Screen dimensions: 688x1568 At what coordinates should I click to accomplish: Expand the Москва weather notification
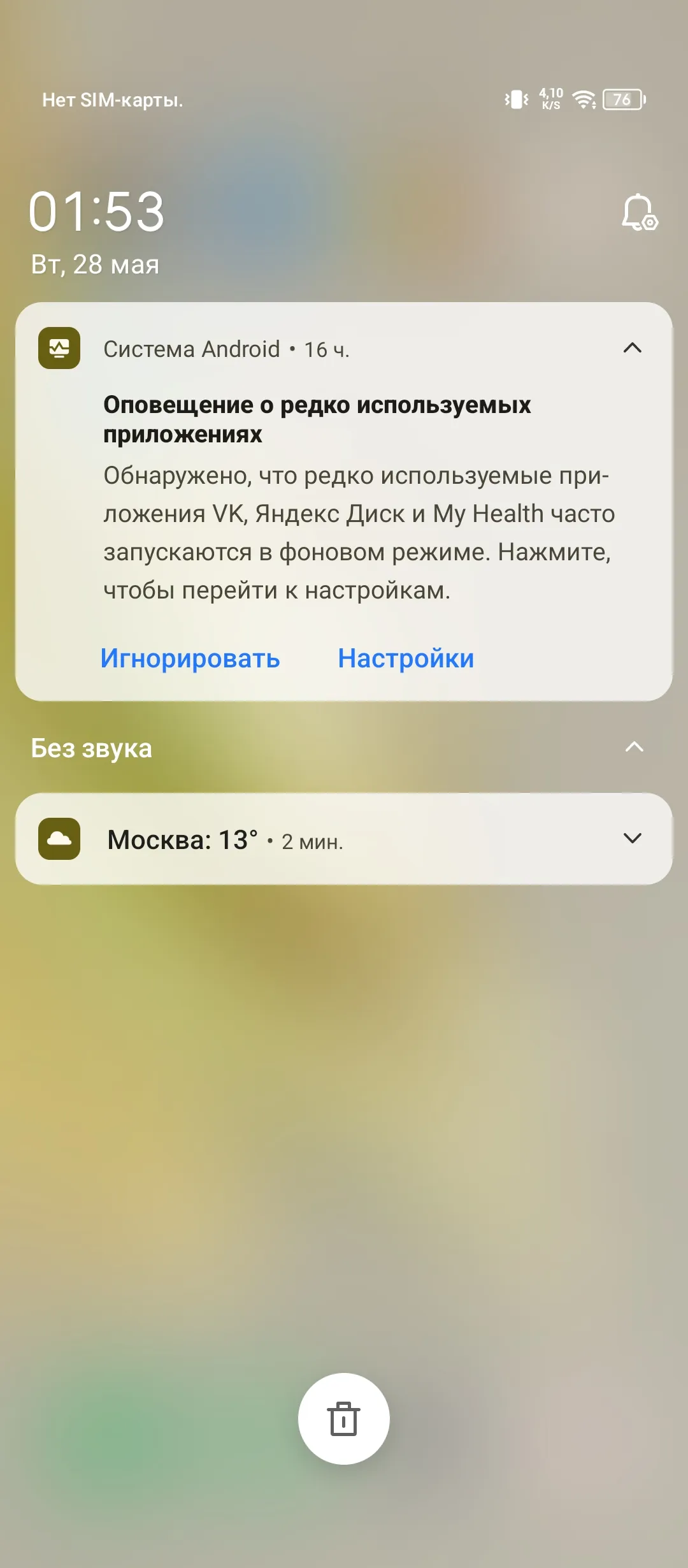coord(632,838)
